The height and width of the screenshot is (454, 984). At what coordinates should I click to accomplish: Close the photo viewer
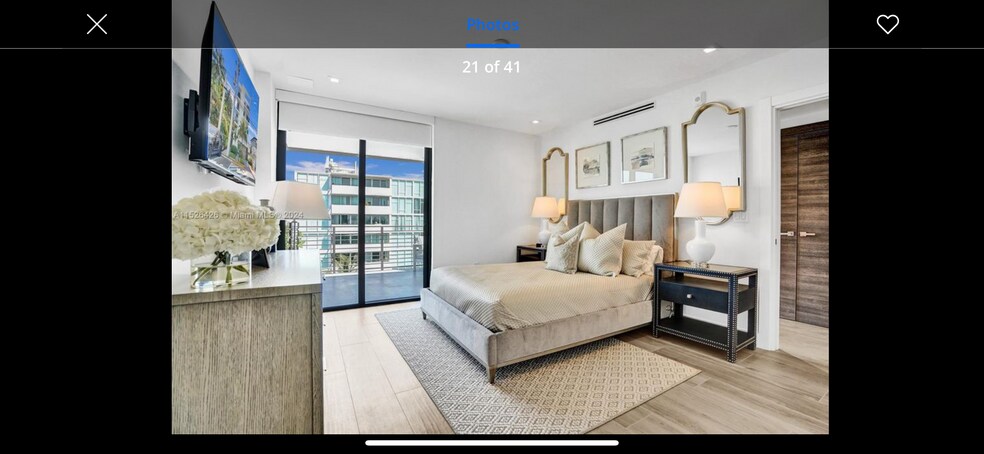[x=97, y=24]
